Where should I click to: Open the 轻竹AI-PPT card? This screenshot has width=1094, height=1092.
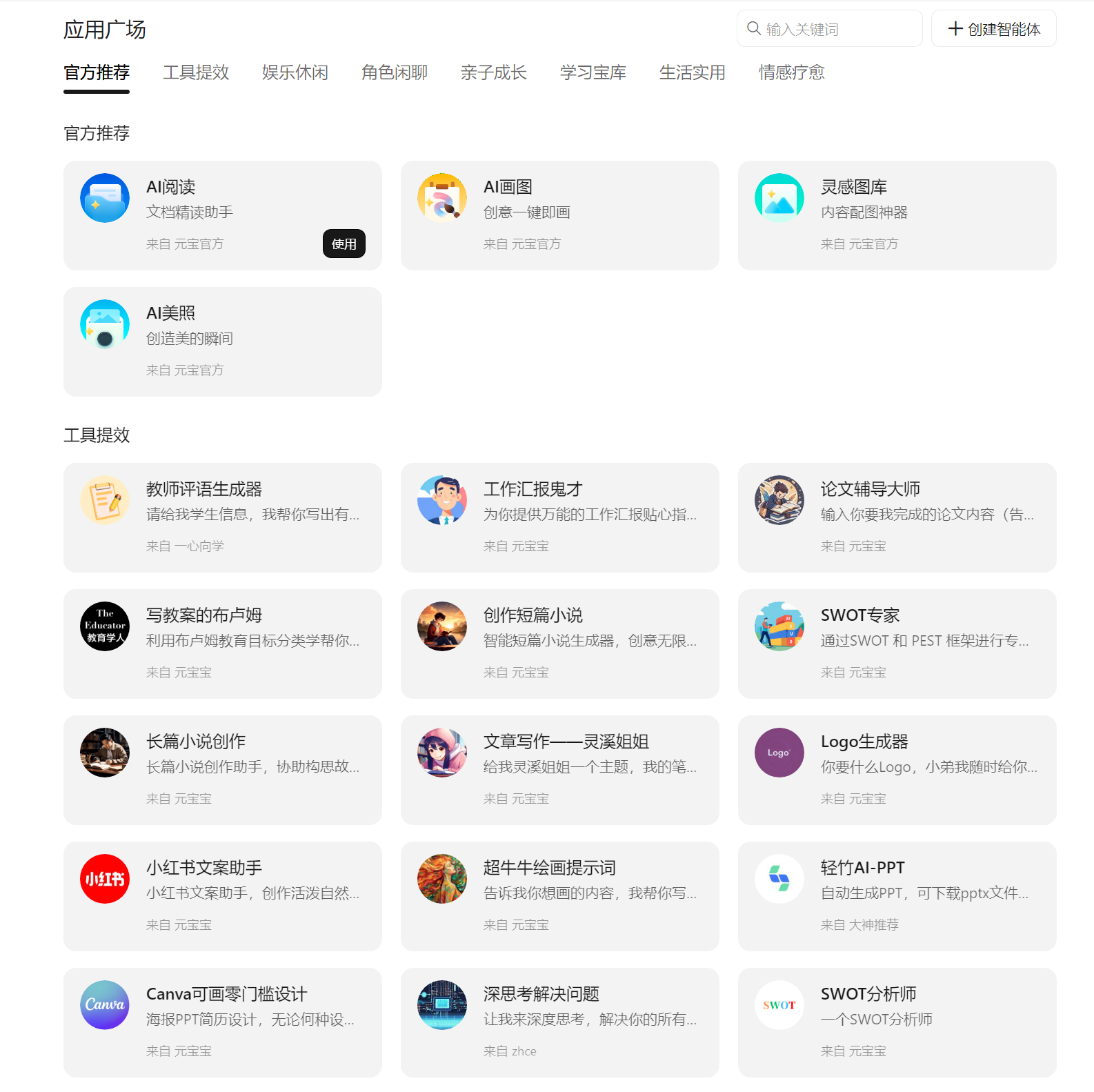(x=897, y=896)
